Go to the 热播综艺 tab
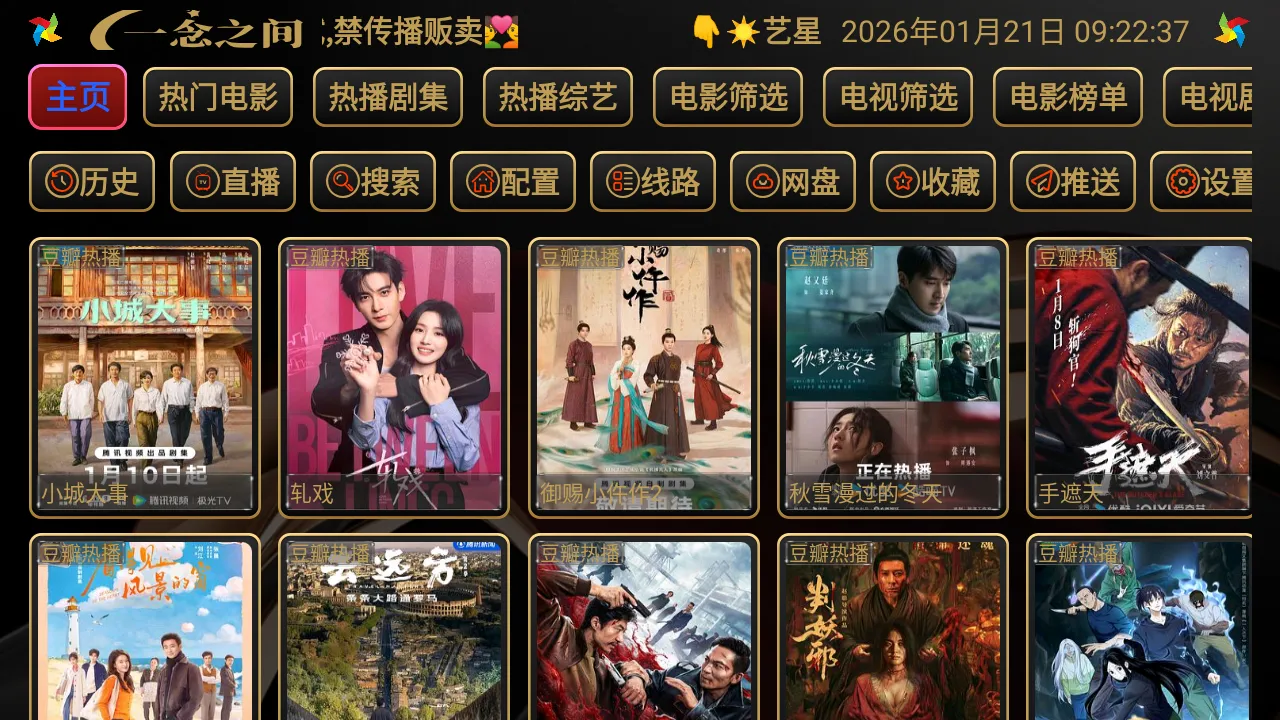 [558, 97]
